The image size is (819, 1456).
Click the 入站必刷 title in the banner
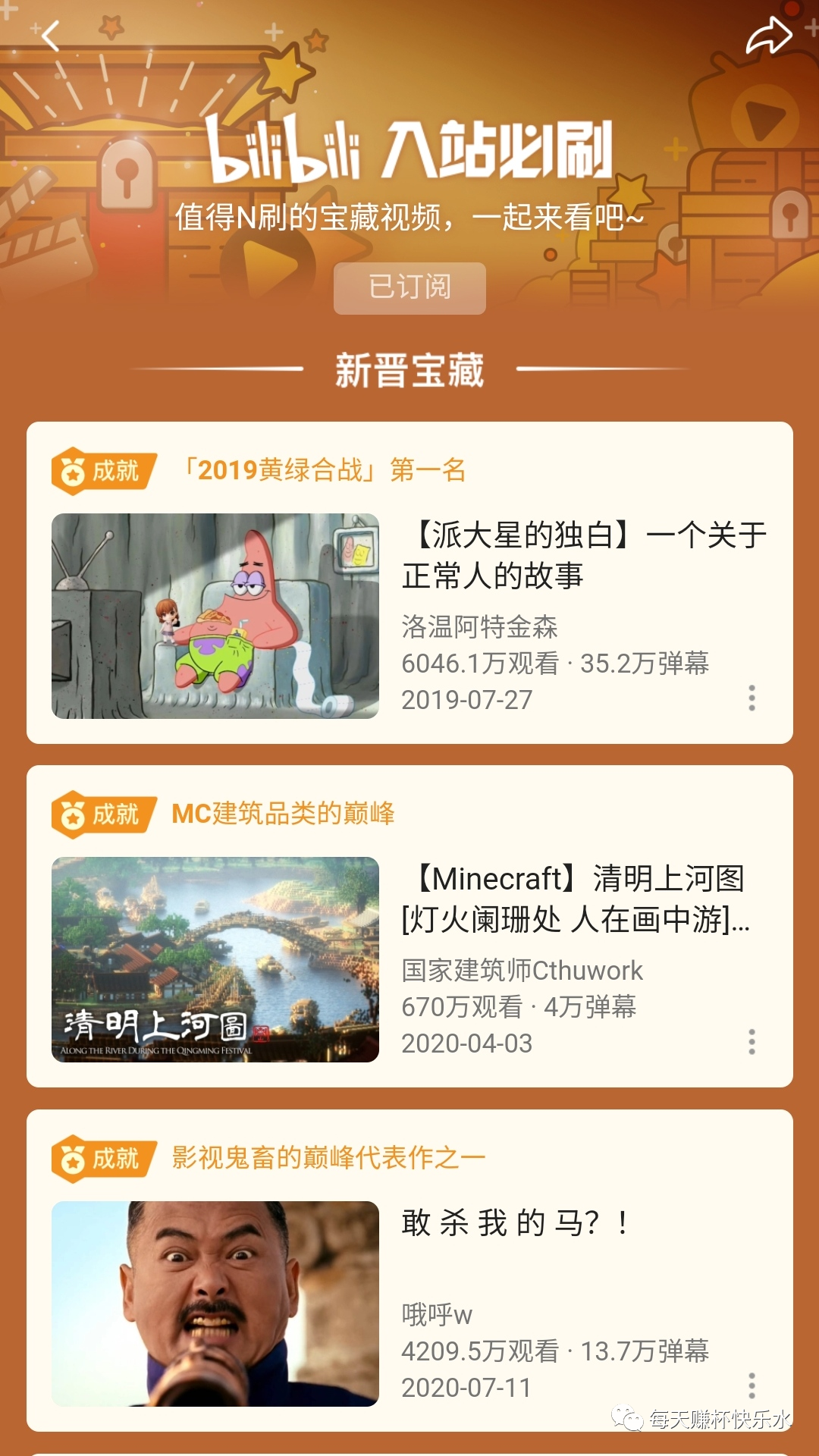point(500,152)
